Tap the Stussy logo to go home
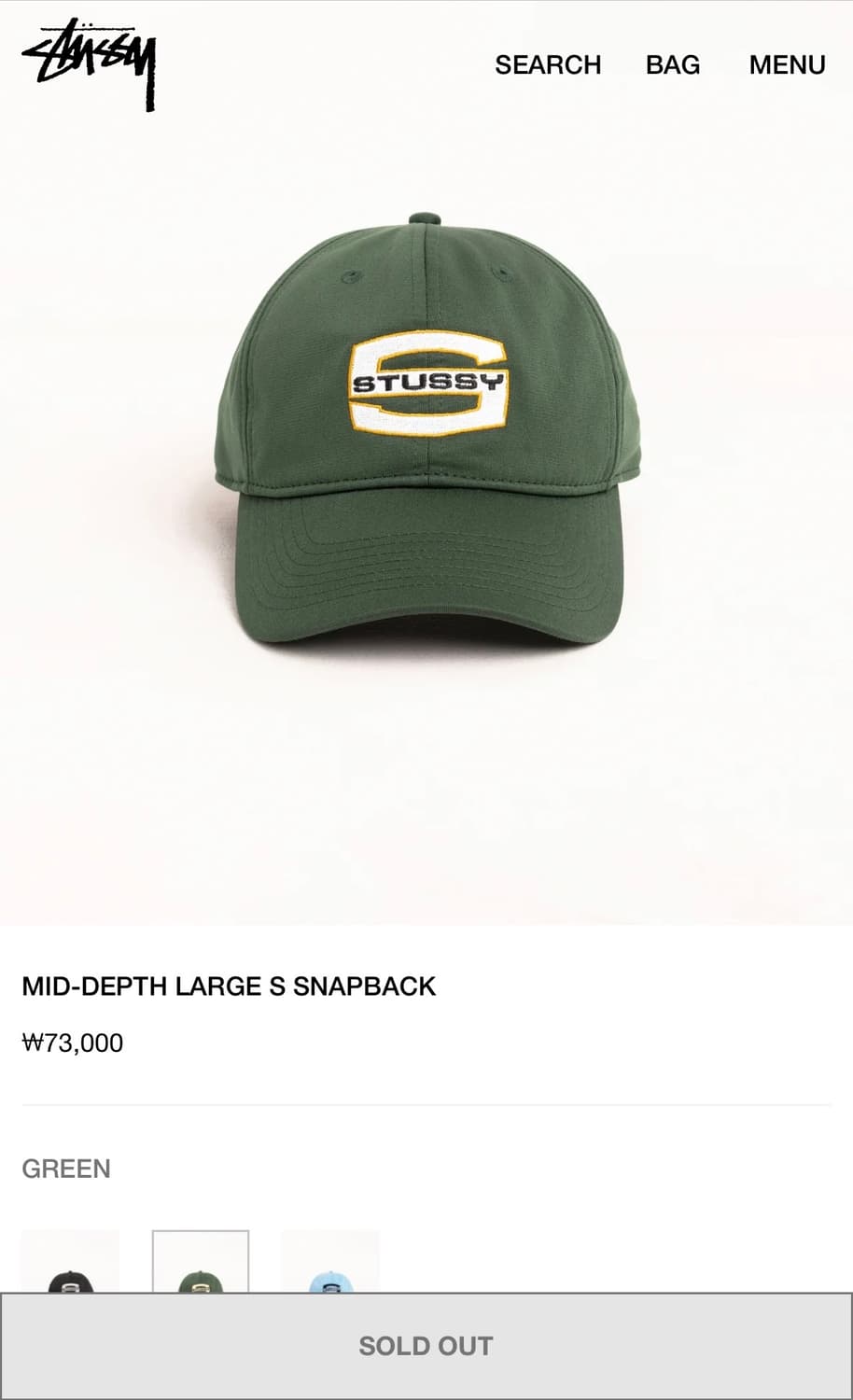This screenshot has height=1400, width=853. coord(89,64)
